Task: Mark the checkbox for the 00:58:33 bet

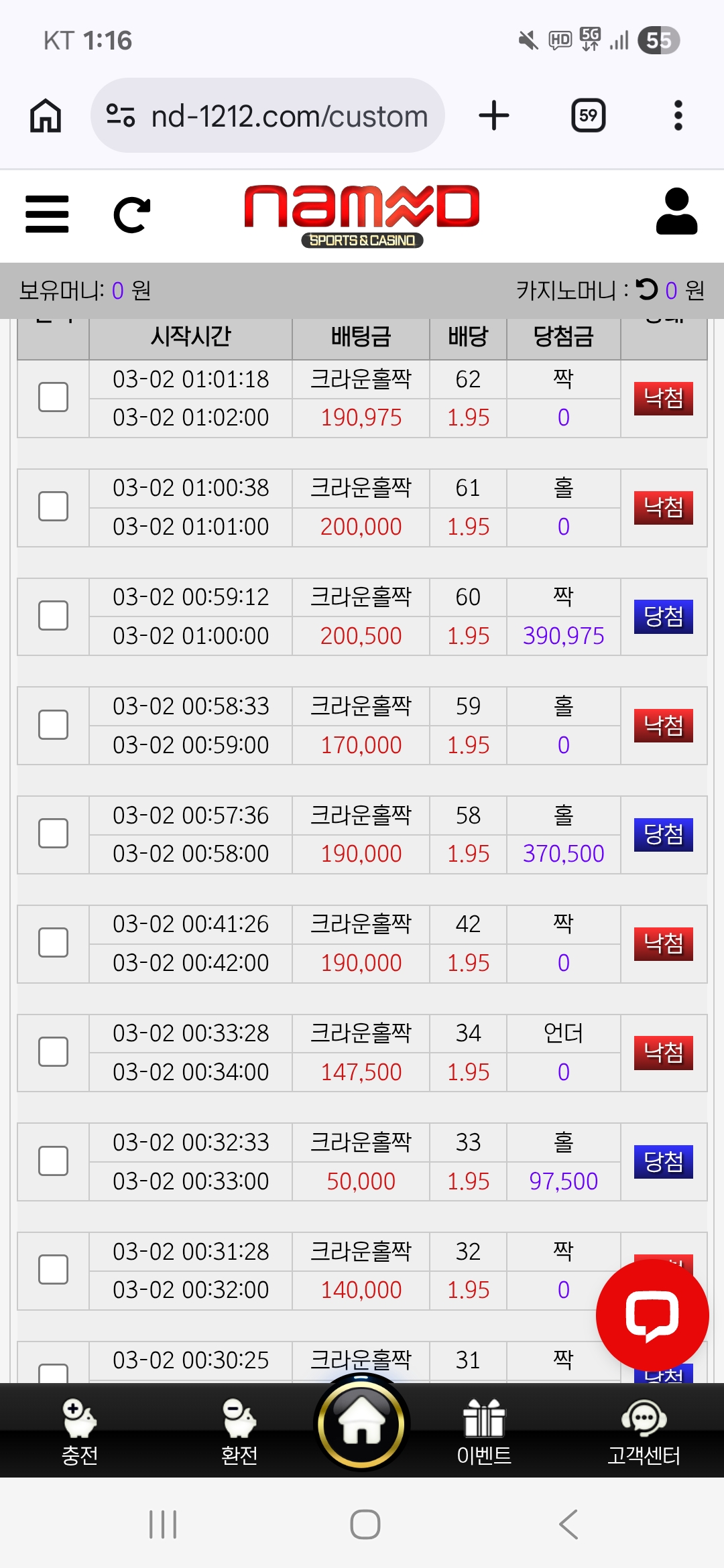Action: point(54,725)
